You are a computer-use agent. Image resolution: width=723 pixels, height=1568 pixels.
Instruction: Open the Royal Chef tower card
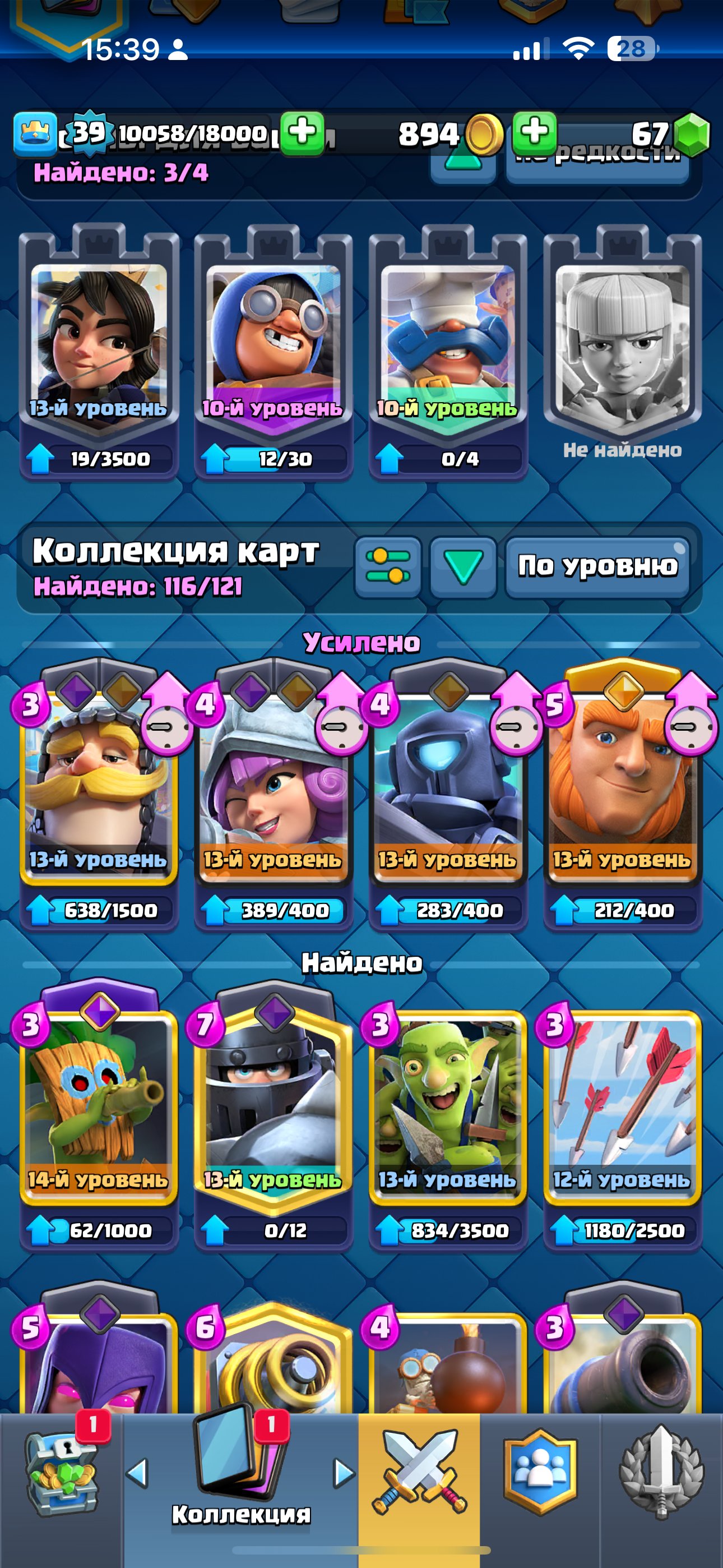[x=448, y=347]
